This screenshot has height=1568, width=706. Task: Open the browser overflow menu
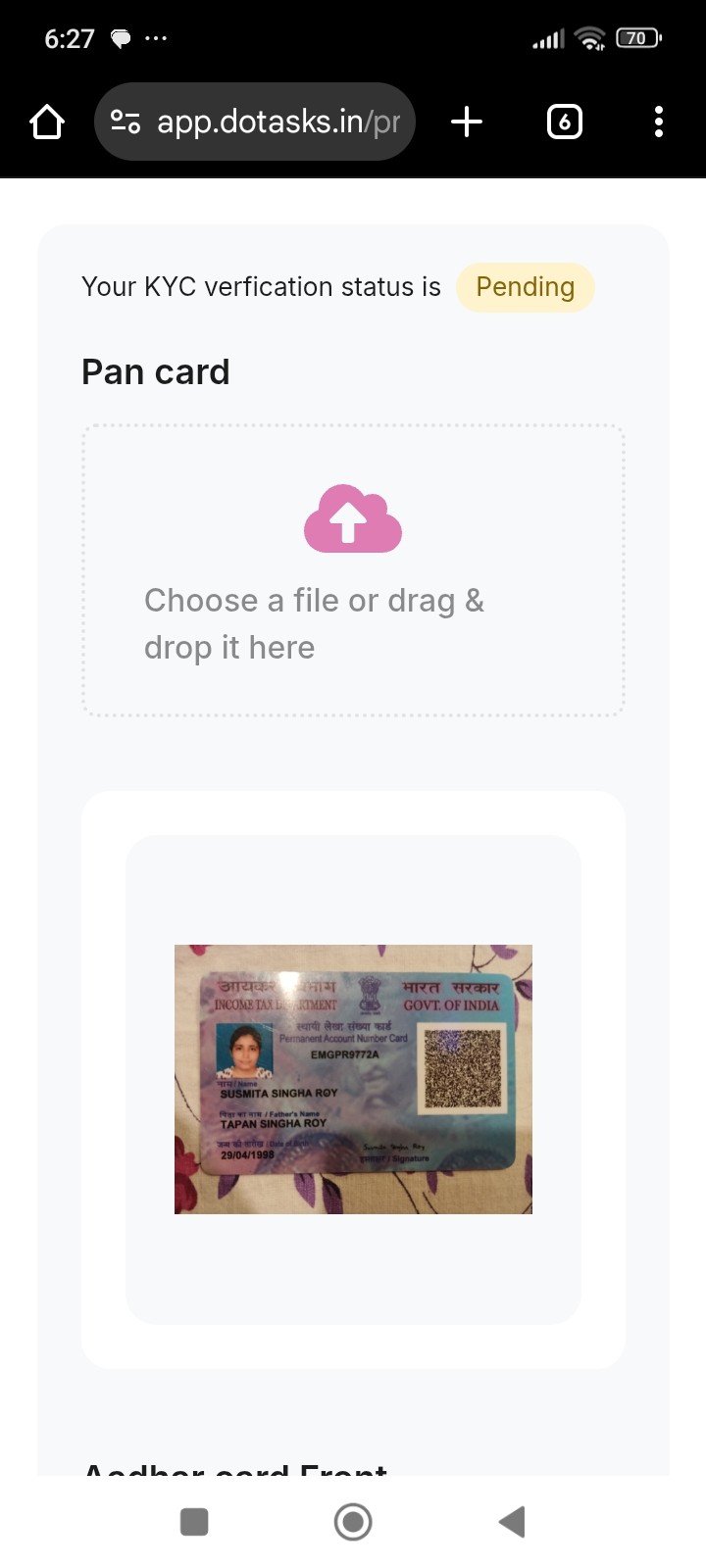coord(658,122)
